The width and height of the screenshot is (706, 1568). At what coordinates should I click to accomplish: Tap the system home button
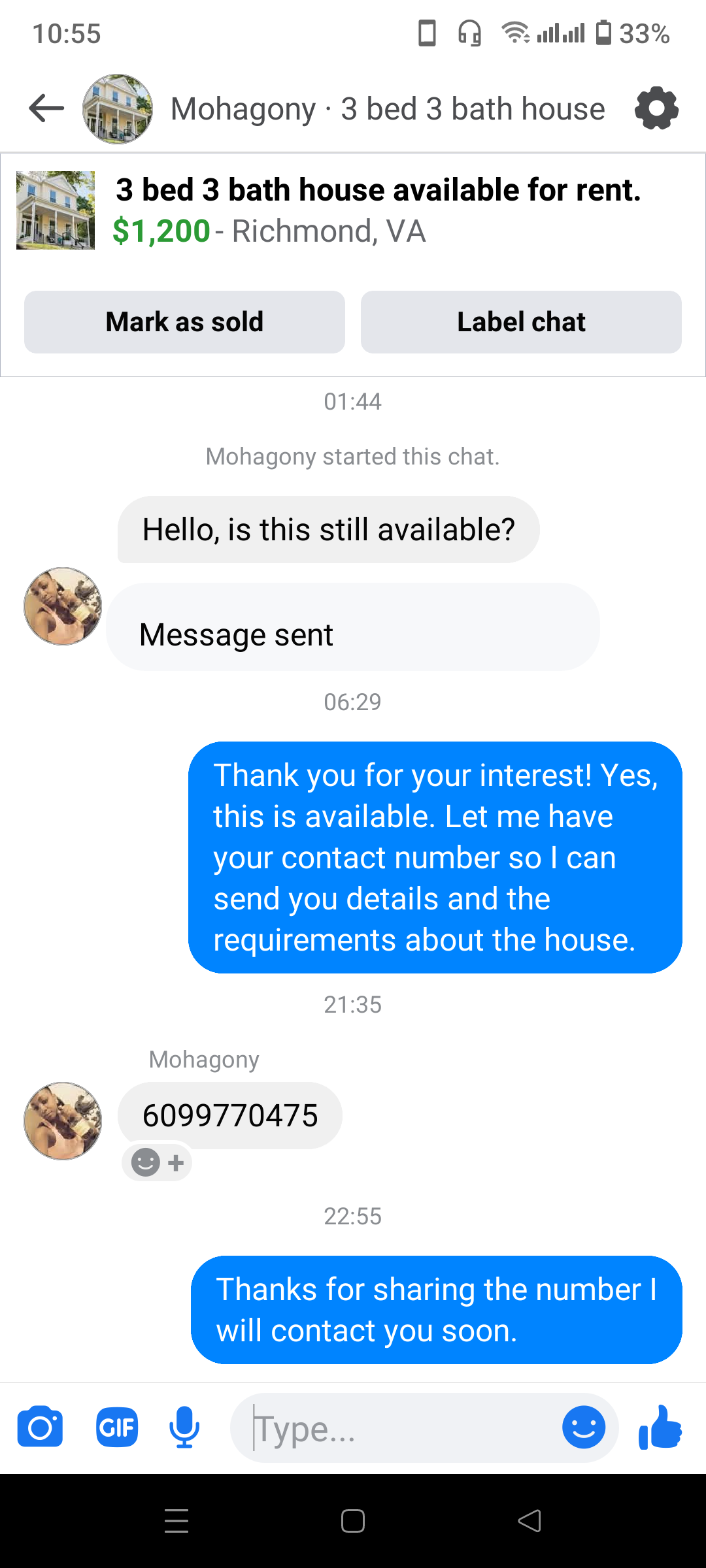[x=353, y=1521]
